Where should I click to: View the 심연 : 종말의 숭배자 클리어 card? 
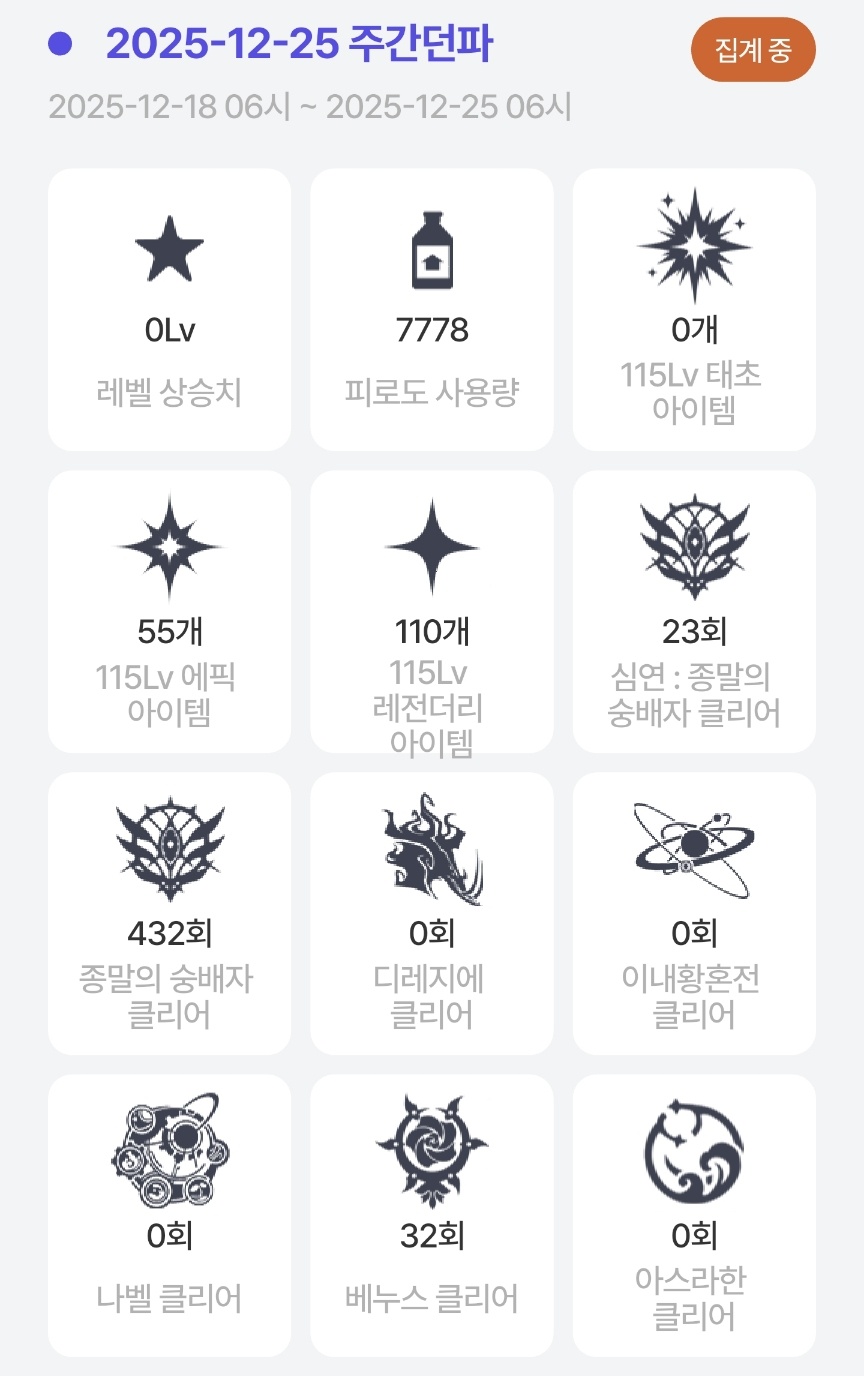click(x=694, y=612)
